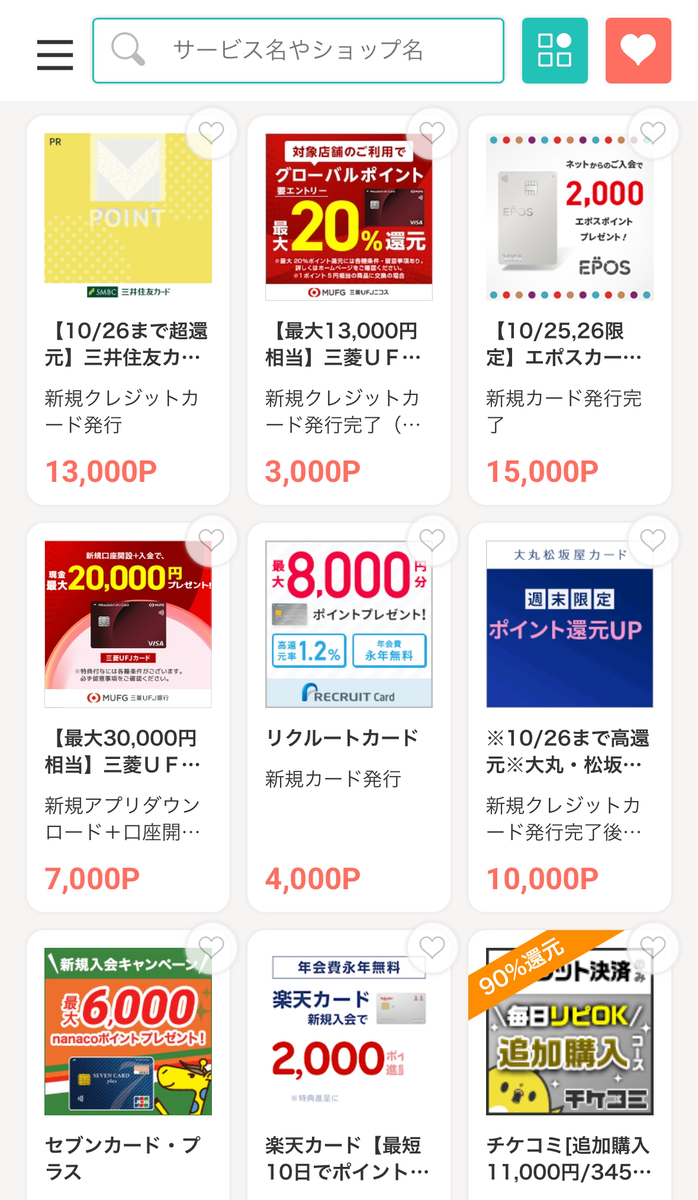Favorite the 大丸・松坂屋カード offer
Viewport: 698px width, 1200px height.
tap(653, 540)
